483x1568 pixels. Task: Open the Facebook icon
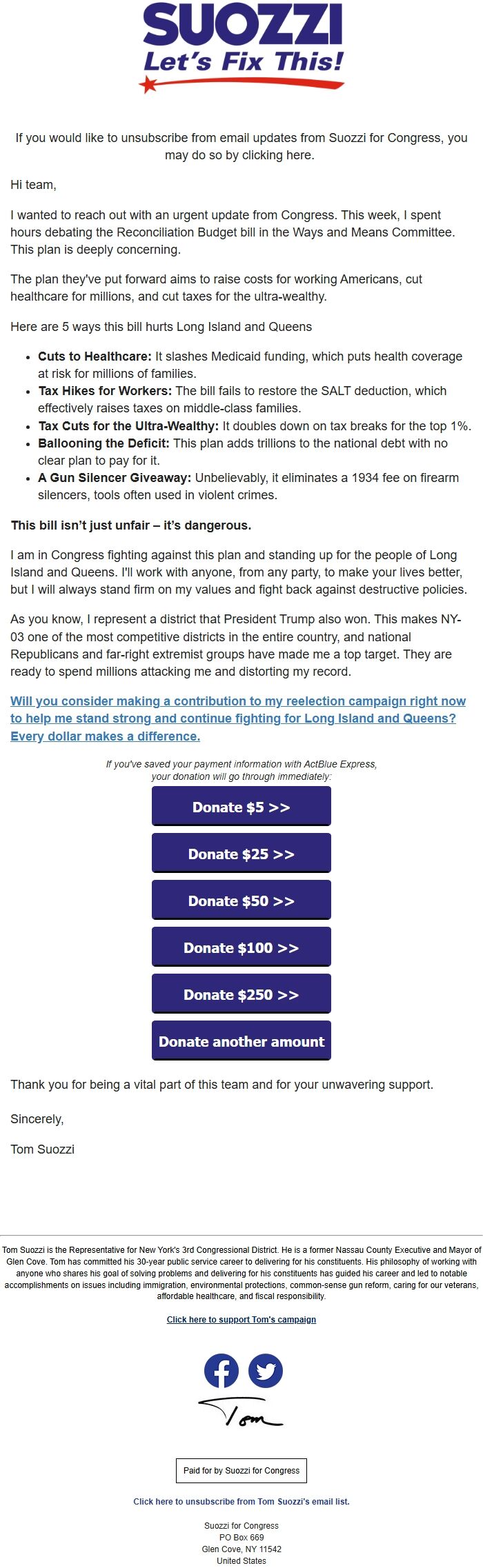(x=221, y=1371)
